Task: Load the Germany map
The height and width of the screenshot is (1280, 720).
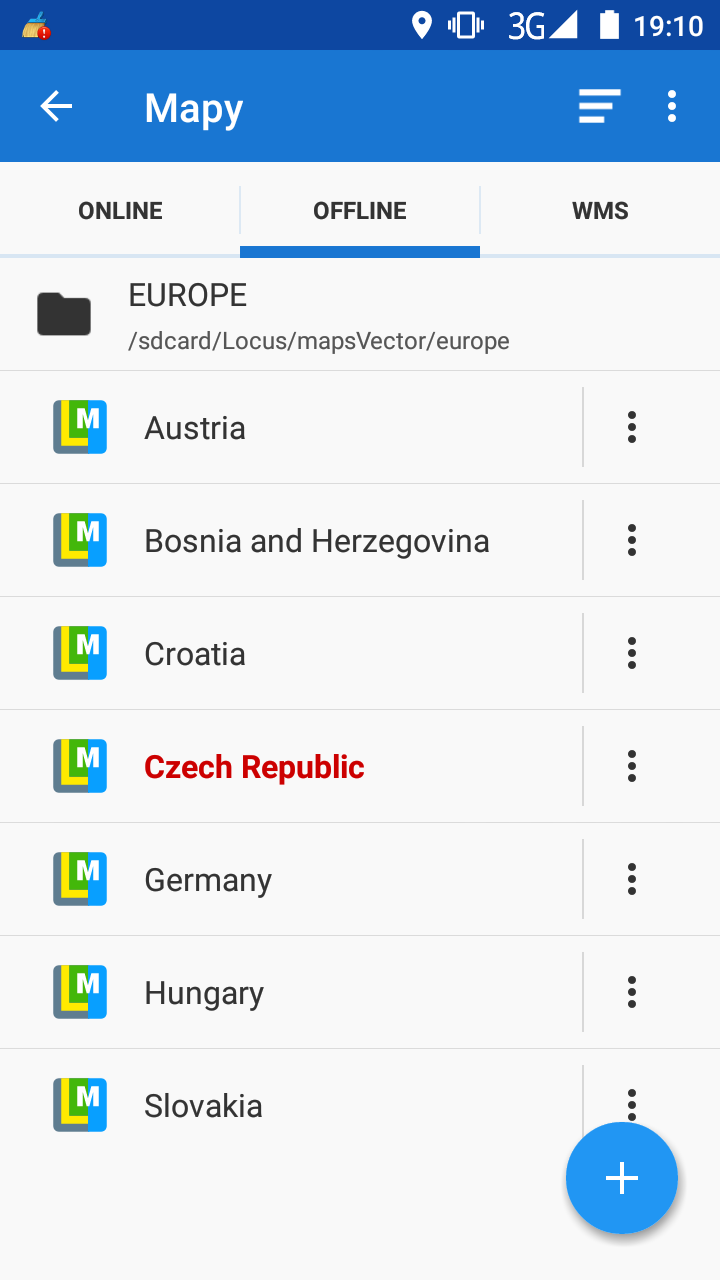Action: pos(300,880)
